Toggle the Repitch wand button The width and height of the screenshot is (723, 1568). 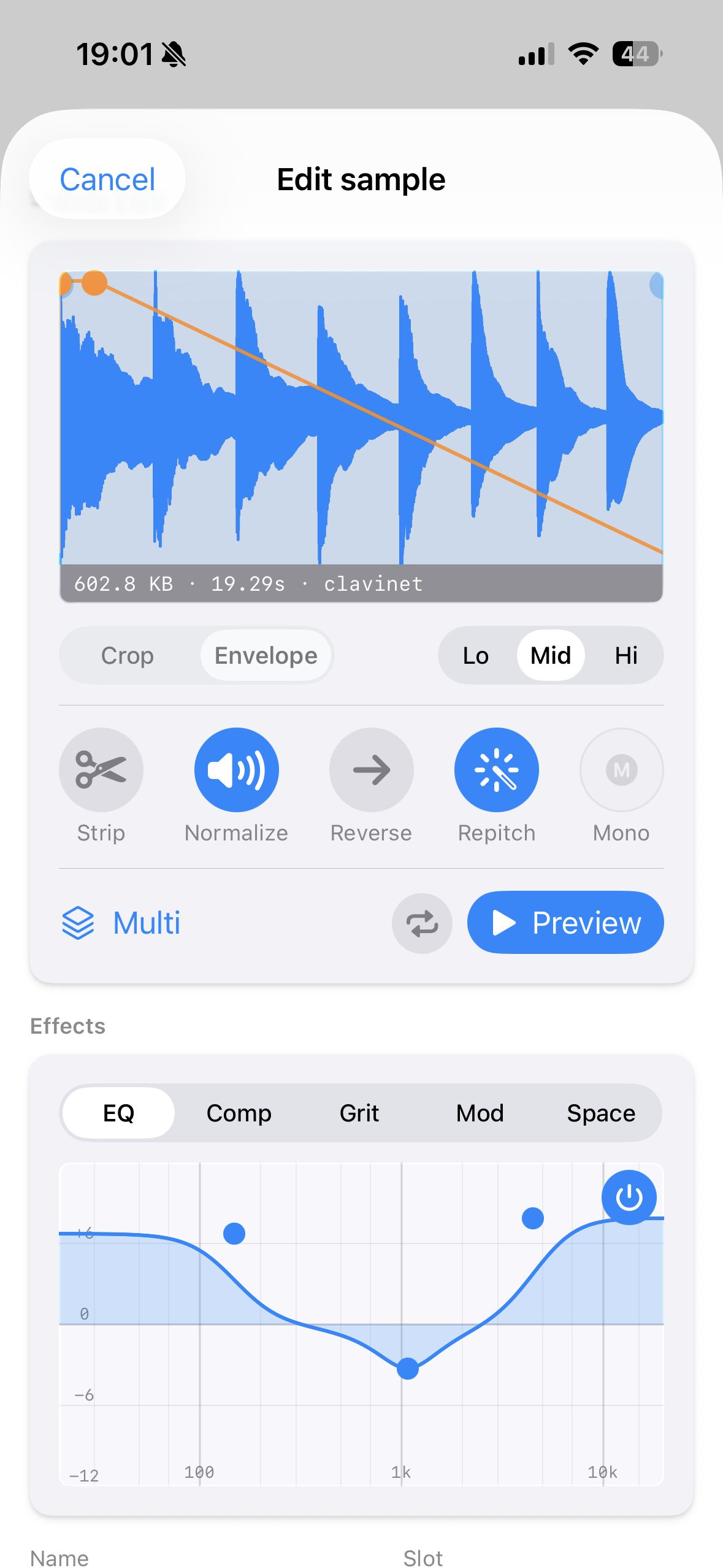click(497, 769)
